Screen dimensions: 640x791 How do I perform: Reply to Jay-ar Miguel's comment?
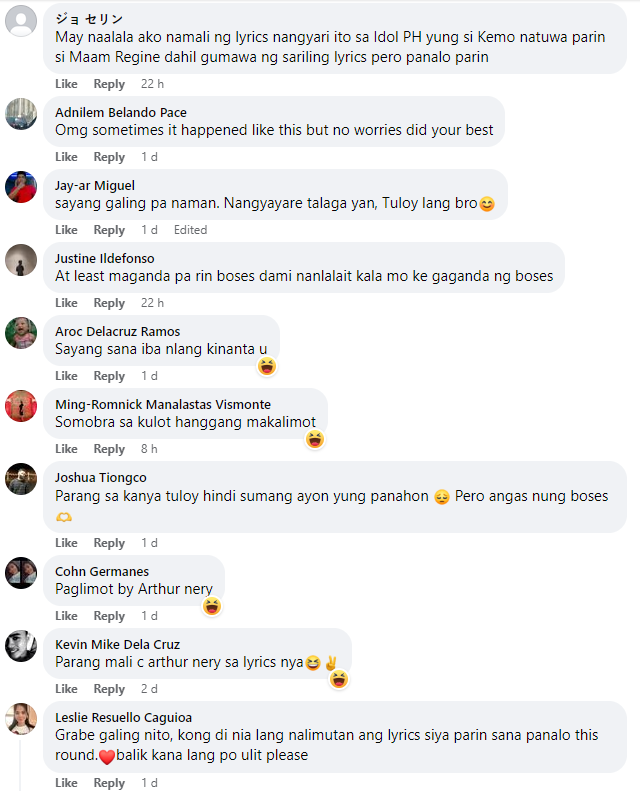[x=109, y=230]
